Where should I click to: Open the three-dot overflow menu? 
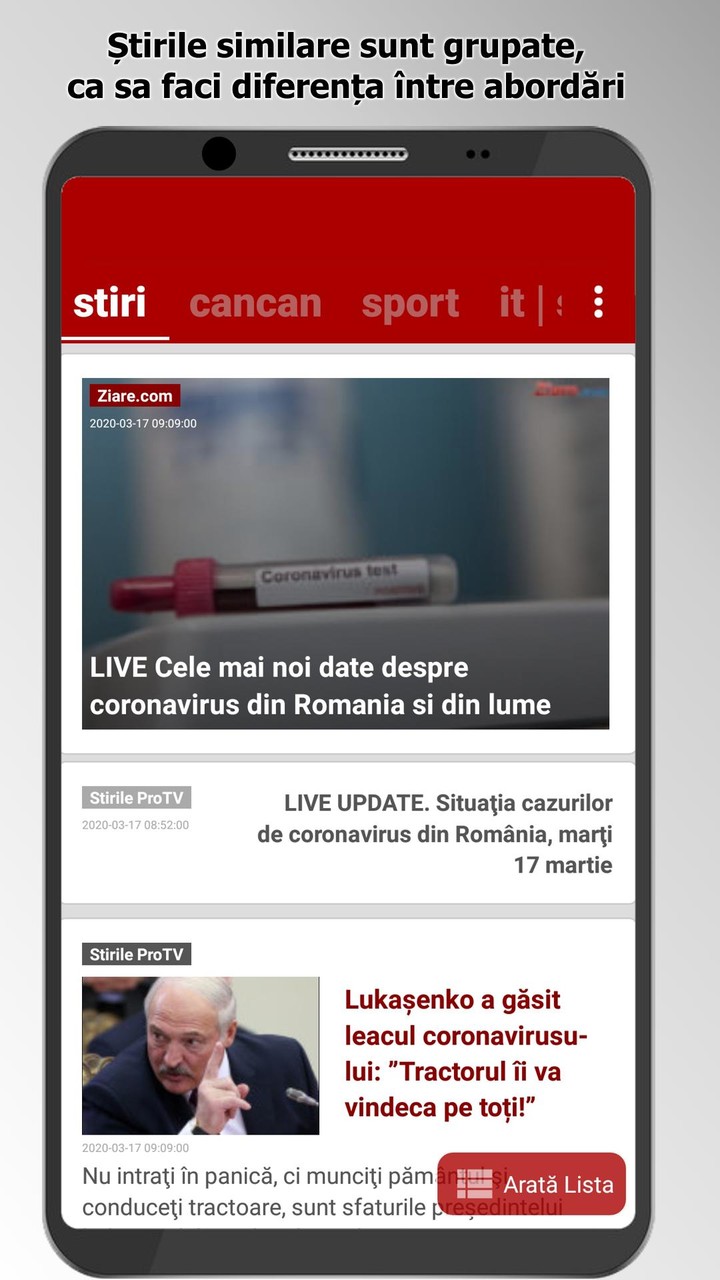coord(597,303)
